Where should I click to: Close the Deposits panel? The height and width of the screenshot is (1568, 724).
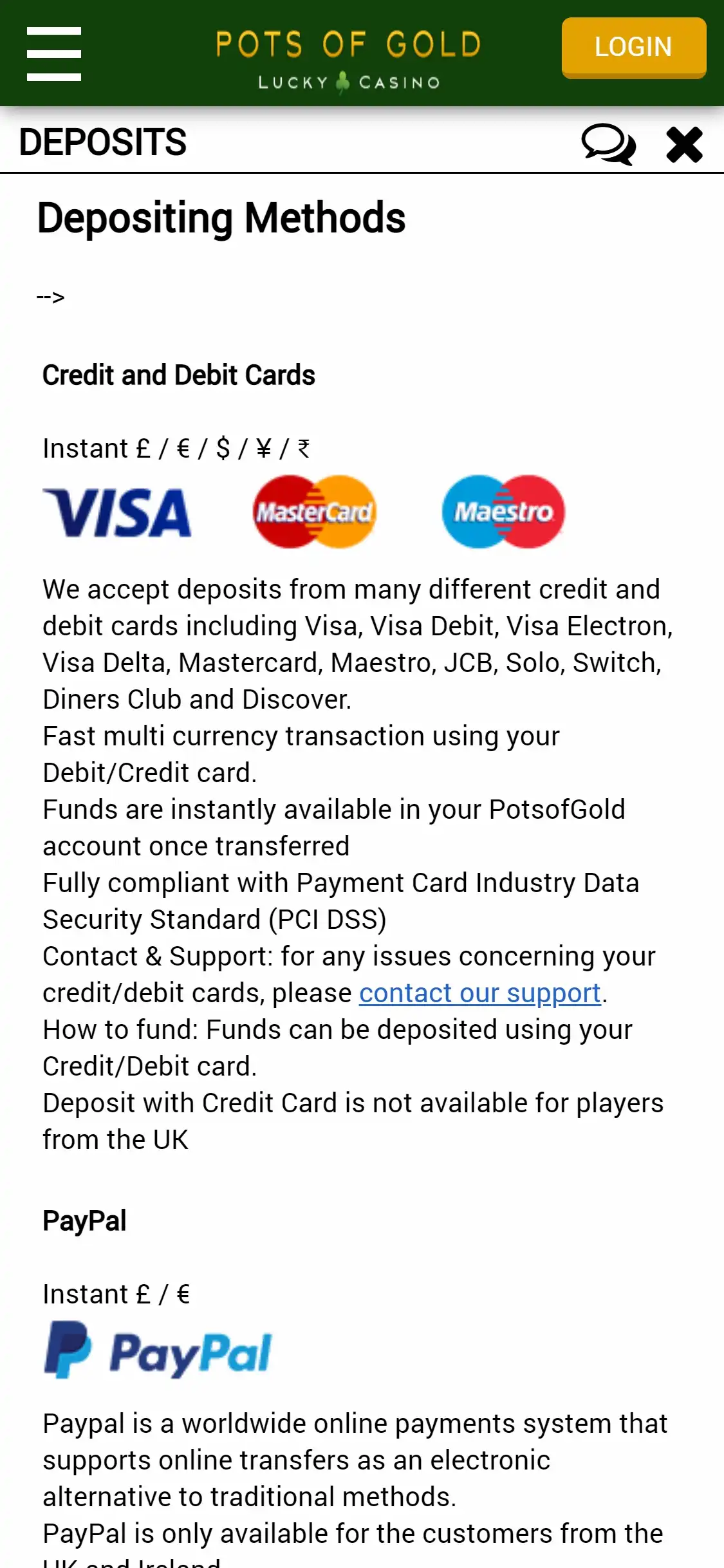[x=684, y=144]
